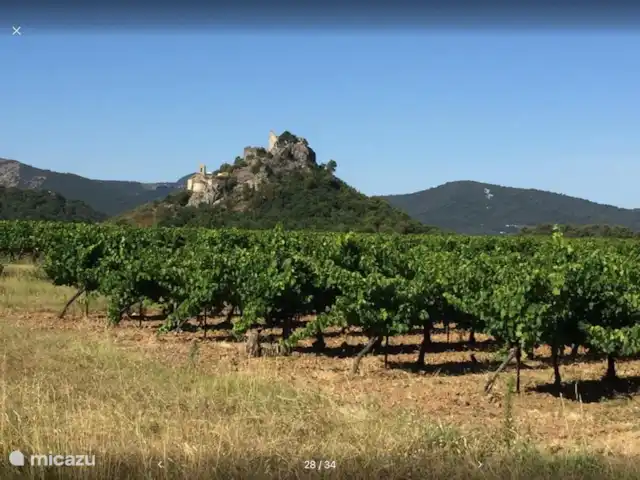Close the photo viewer
This screenshot has width=640, height=480.
click(x=16, y=31)
